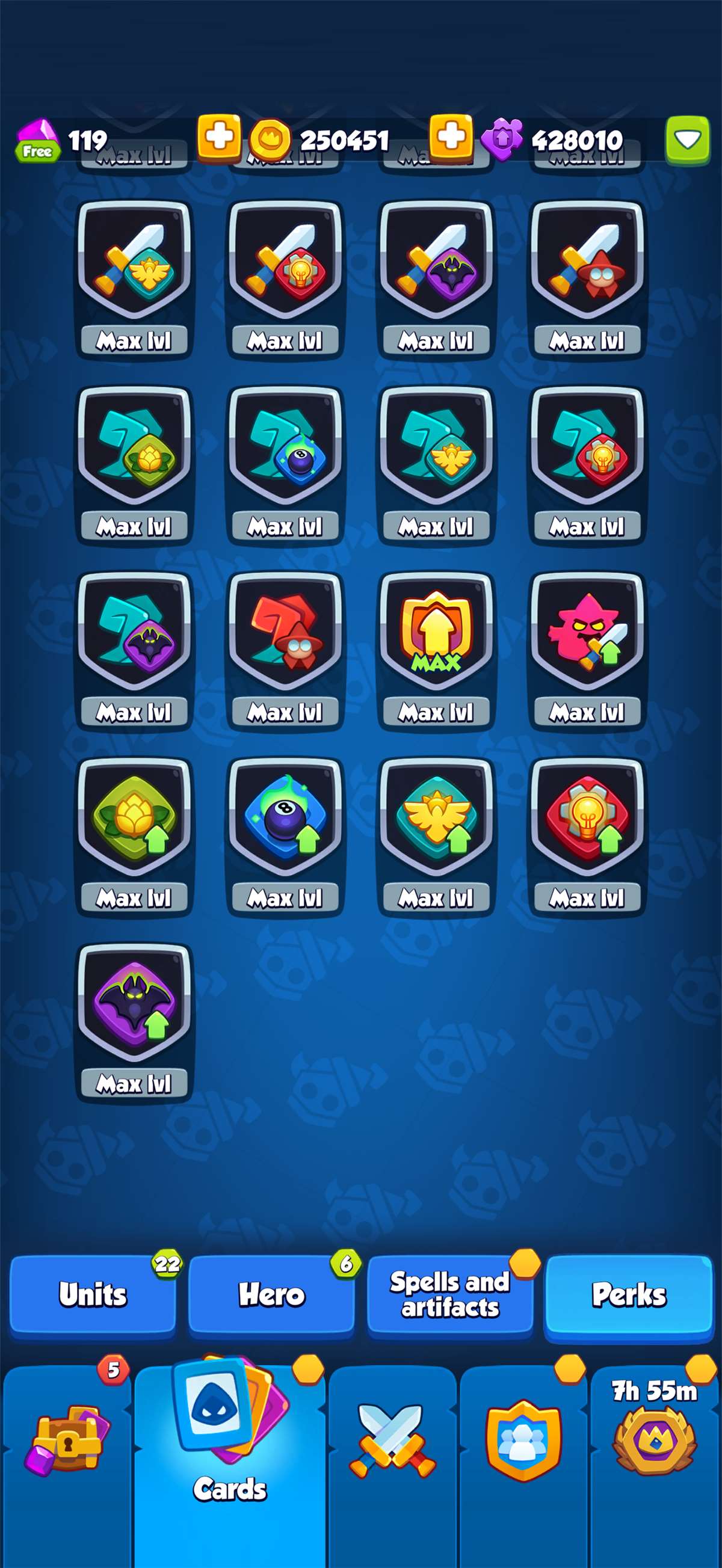Open the Hero tab
This screenshot has height=1568, width=722.
click(271, 1297)
